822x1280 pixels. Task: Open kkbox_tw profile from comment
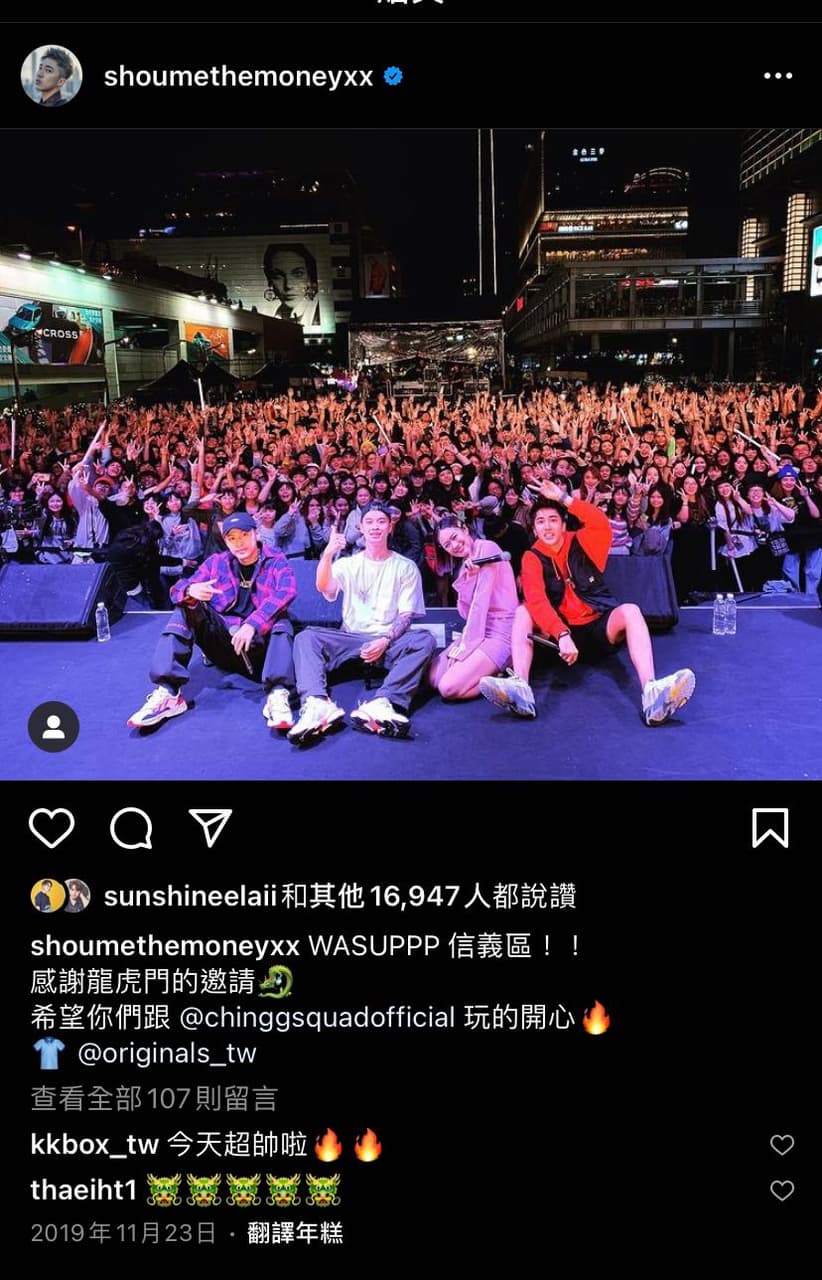(x=95, y=1145)
